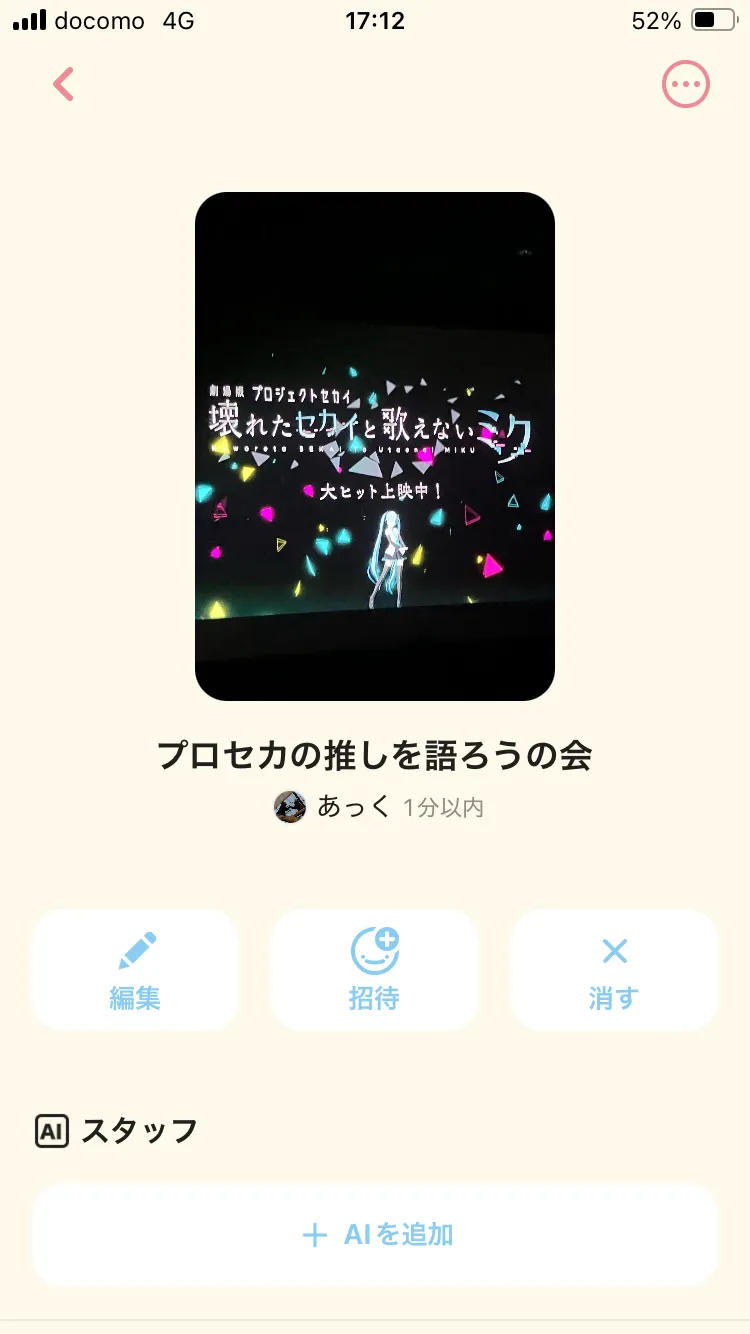Delete the room with 消す
Viewport: 750px width, 1334px height.
(x=614, y=969)
